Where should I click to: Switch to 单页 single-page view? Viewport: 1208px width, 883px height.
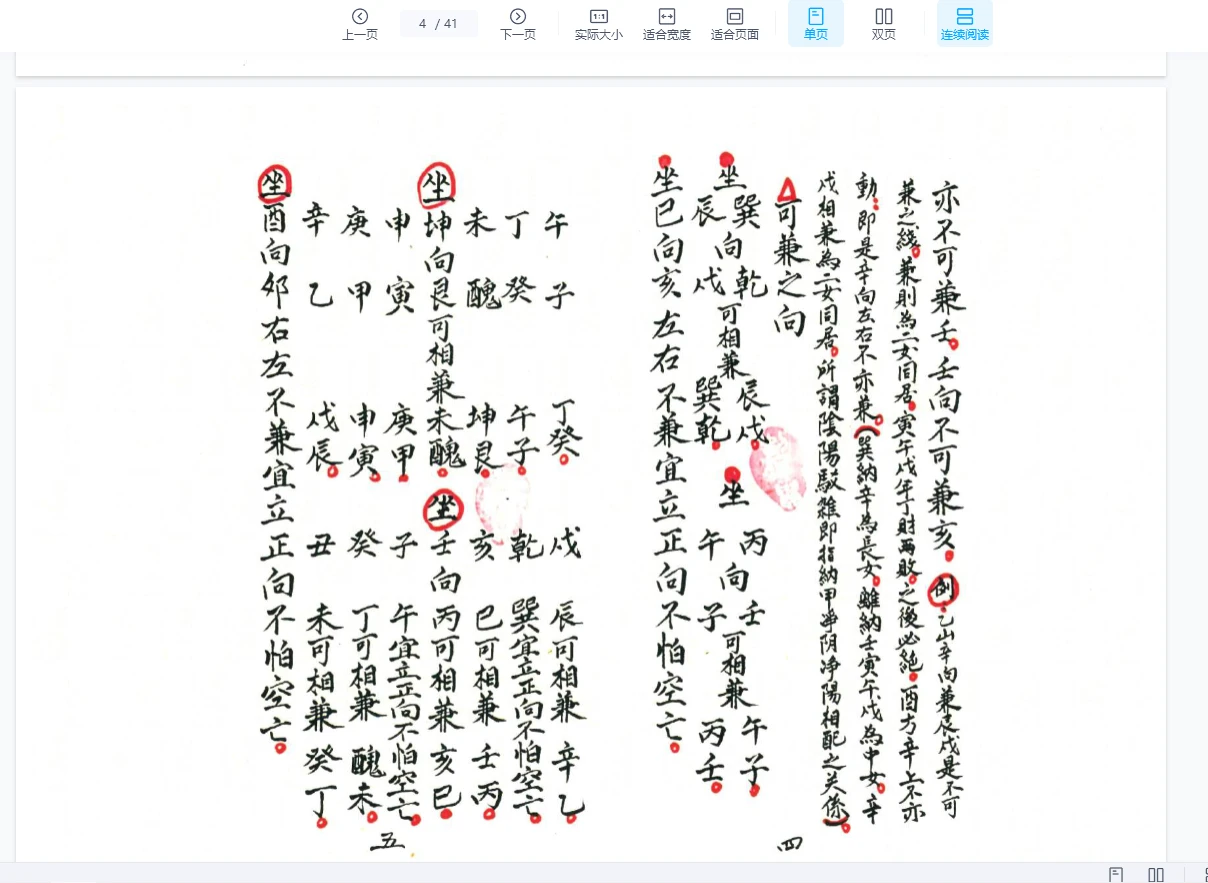[816, 23]
